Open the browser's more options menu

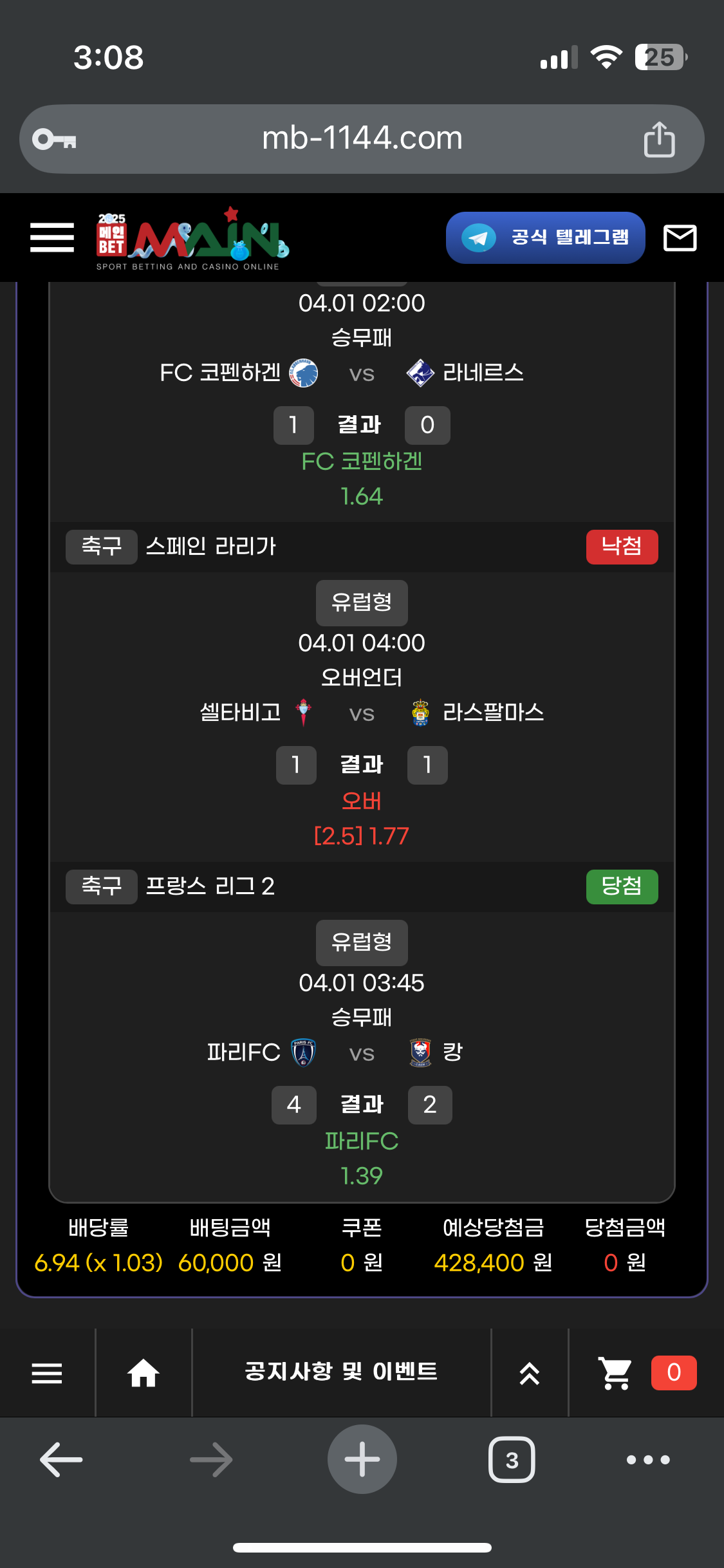click(648, 1459)
